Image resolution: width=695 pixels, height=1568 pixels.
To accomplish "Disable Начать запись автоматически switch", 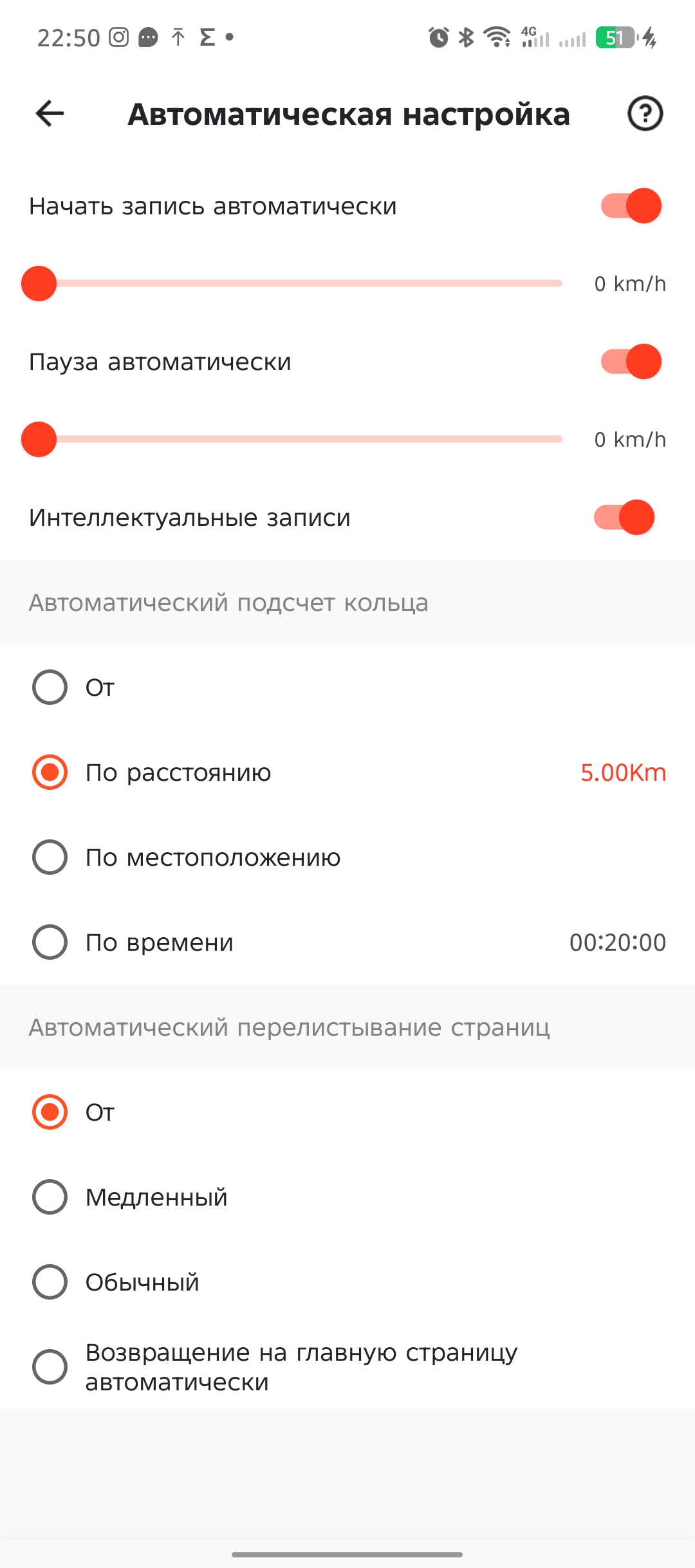I will point(631,206).
